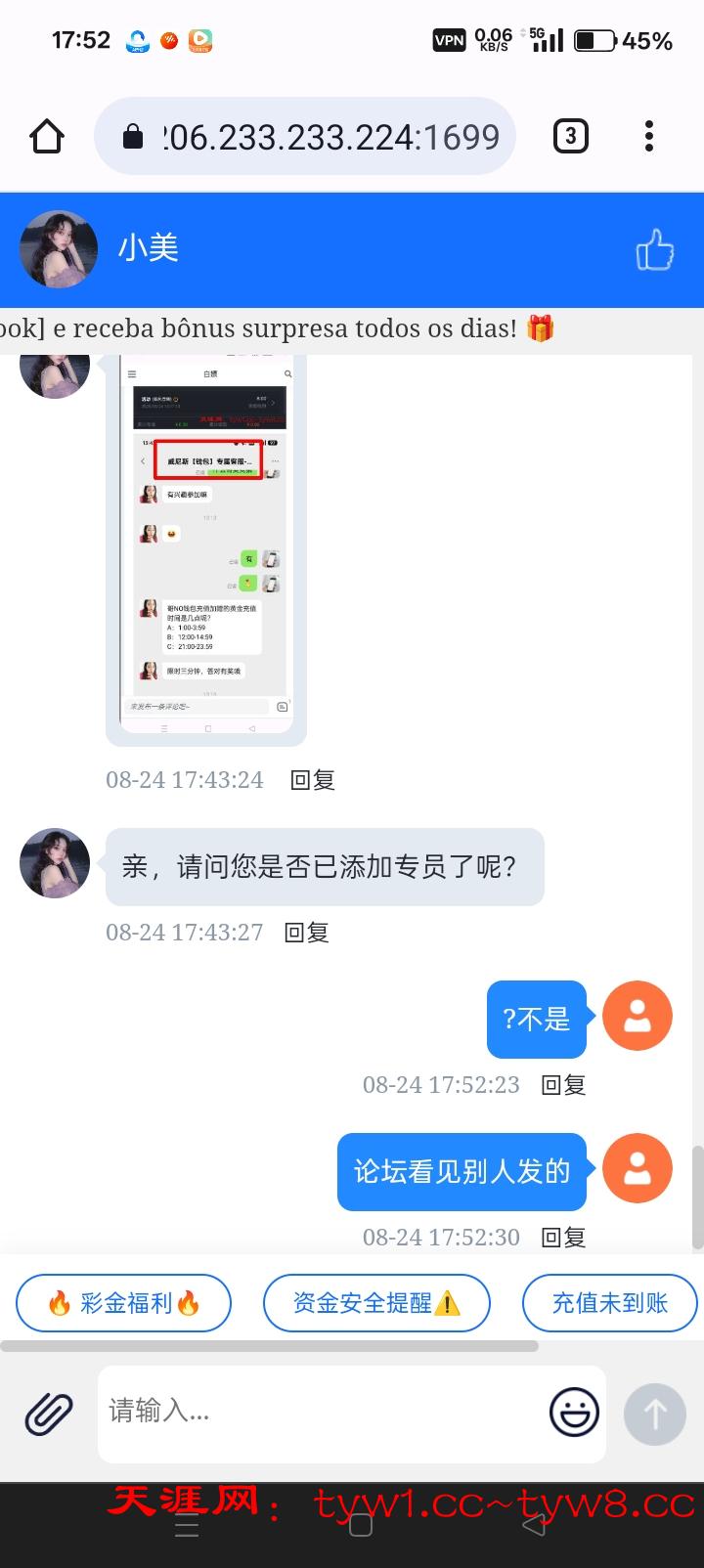Send the message with the arrow button
This screenshot has width=704, height=1568.
point(655,1414)
